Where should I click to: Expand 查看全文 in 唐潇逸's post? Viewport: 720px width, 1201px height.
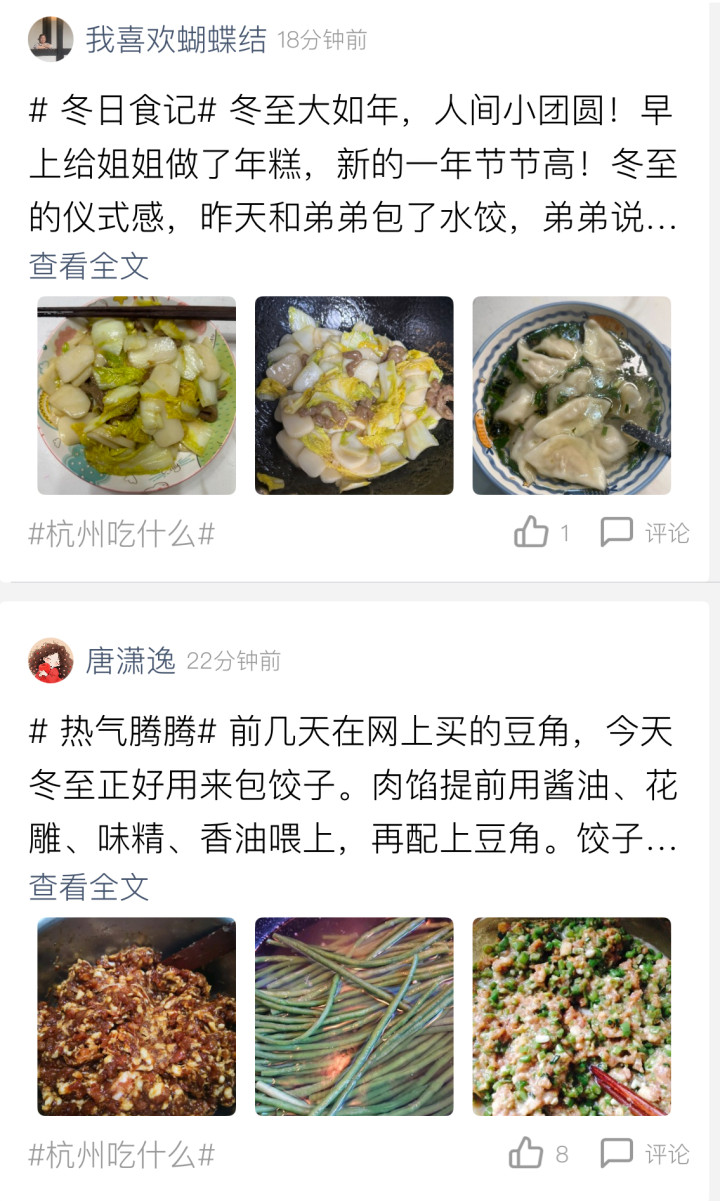89,887
